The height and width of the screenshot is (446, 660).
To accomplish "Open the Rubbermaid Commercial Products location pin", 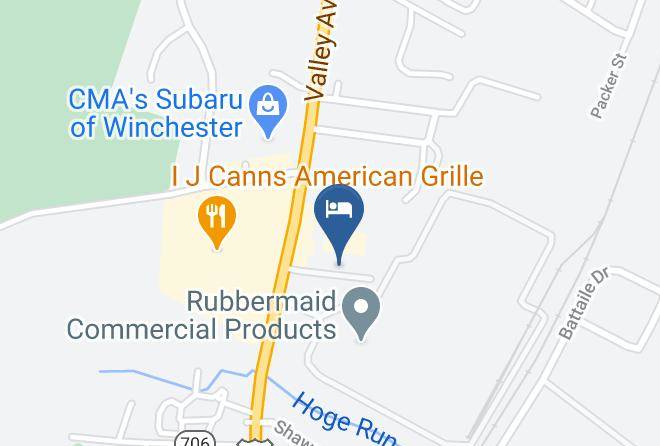I will tap(361, 313).
